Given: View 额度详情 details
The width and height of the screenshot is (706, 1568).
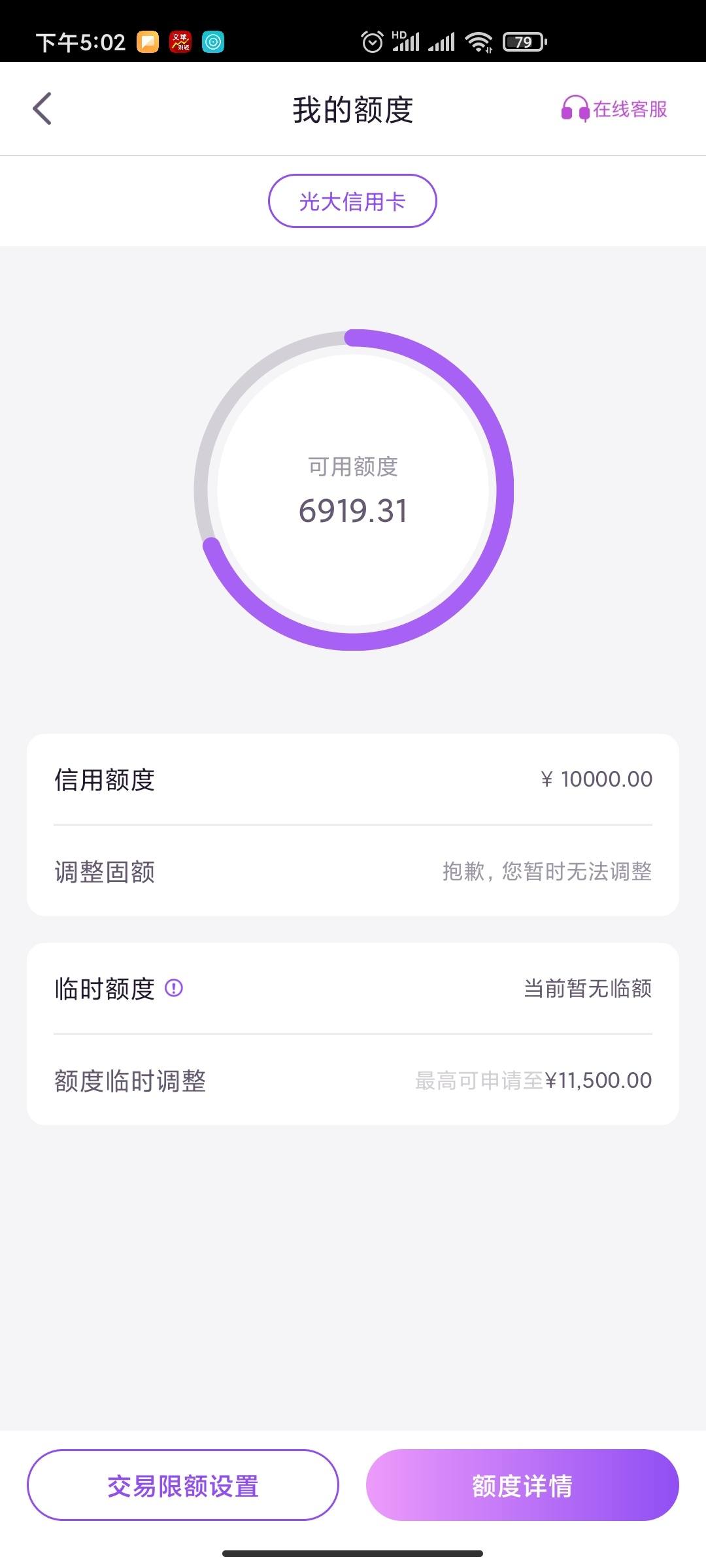Looking at the screenshot, I should pyautogui.click(x=522, y=1485).
